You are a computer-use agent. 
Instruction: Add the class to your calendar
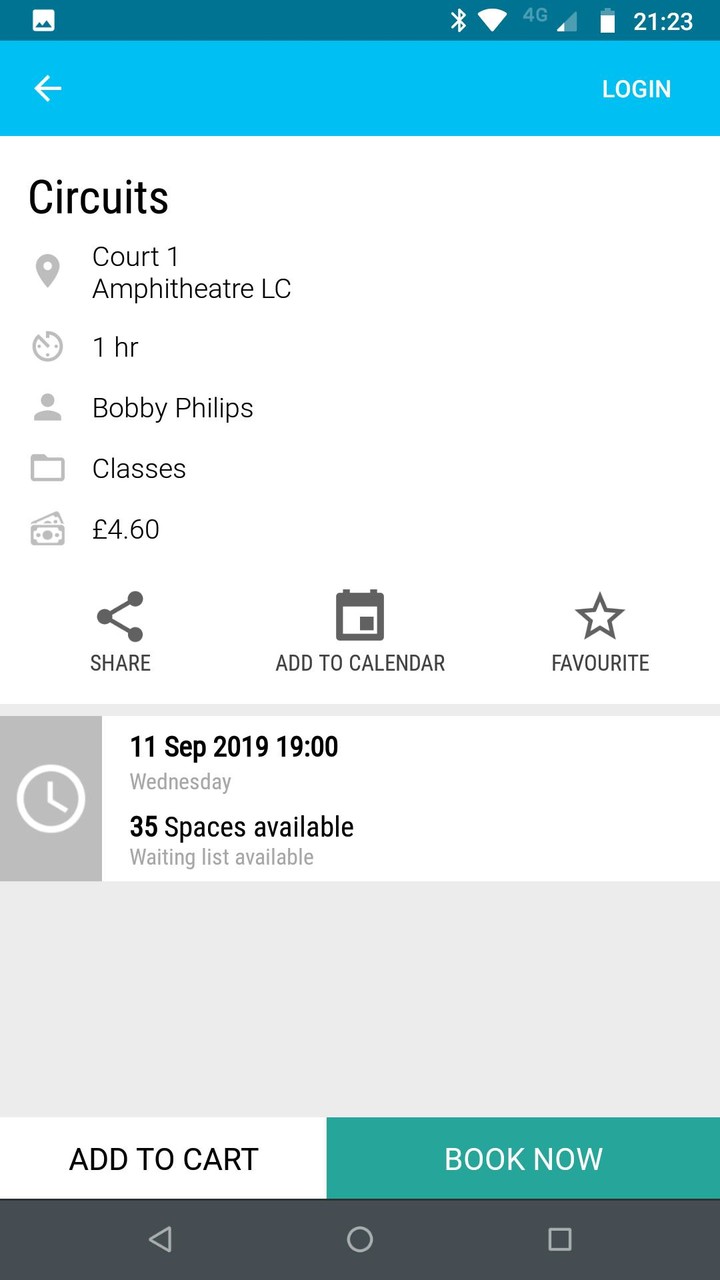359,628
